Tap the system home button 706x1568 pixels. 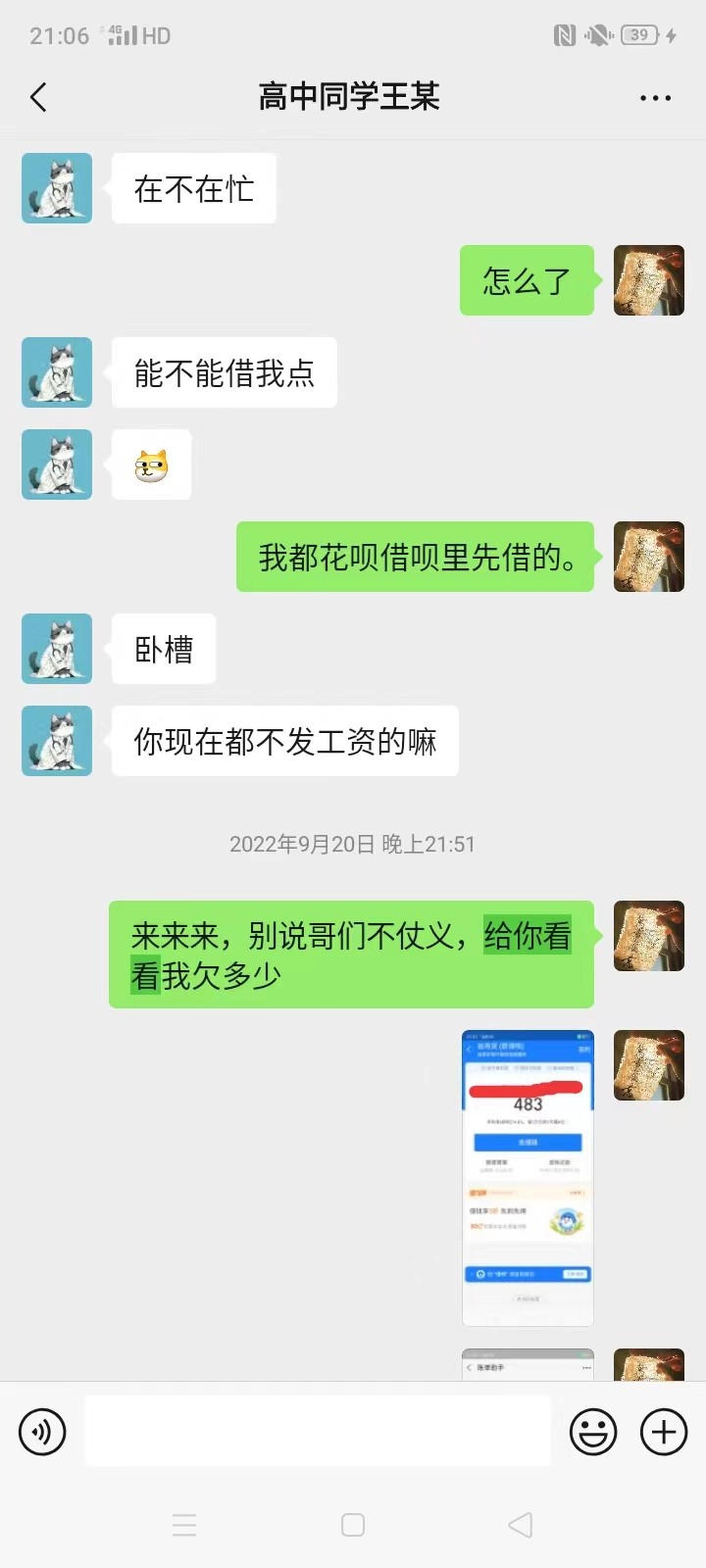point(353,1525)
